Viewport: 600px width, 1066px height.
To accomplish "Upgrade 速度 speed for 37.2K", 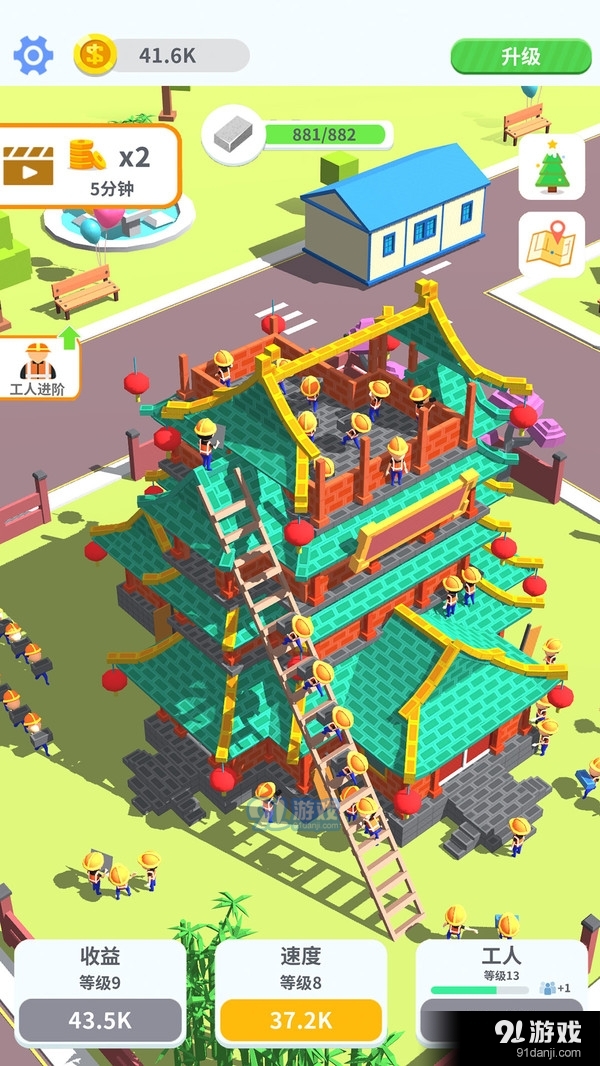I will click(x=301, y=1020).
